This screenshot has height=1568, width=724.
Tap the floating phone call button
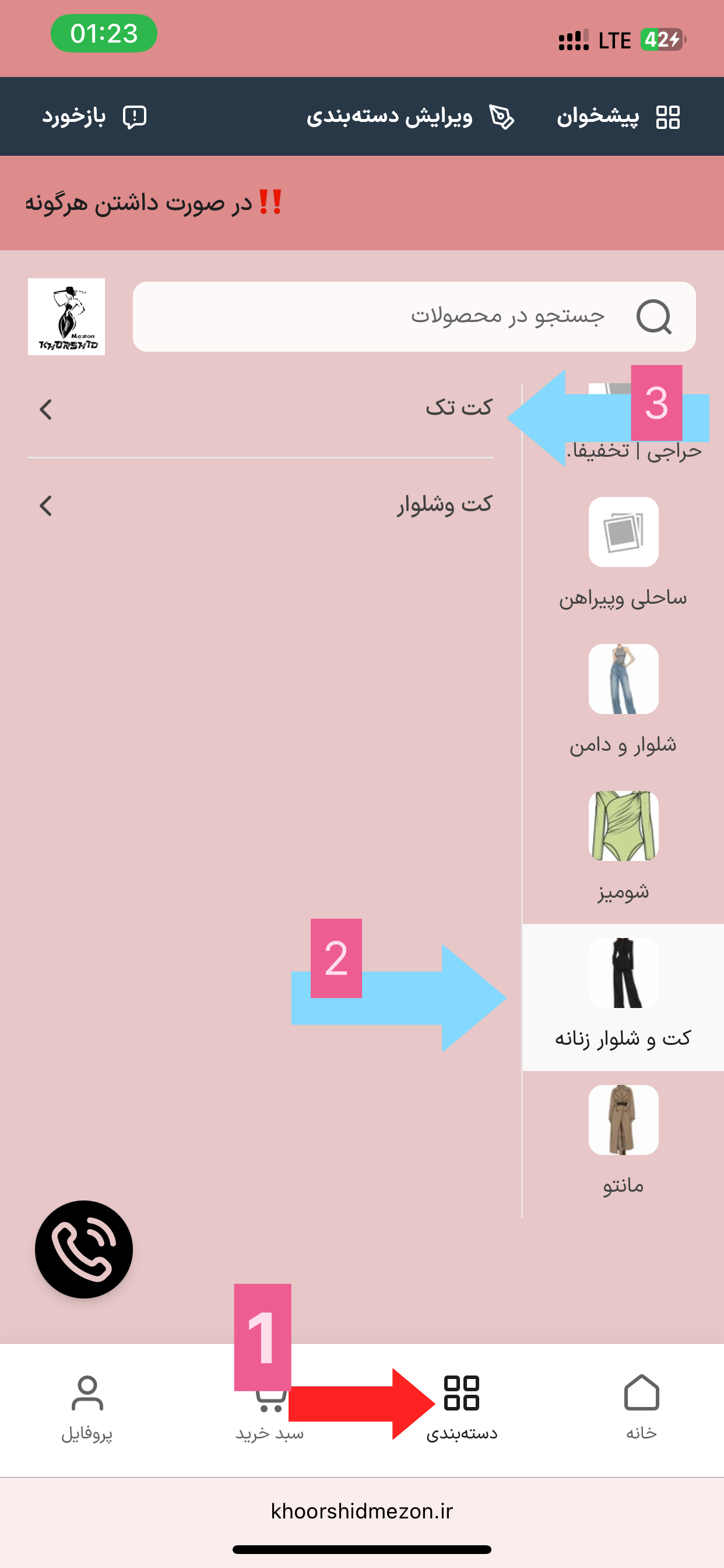coord(84,1249)
